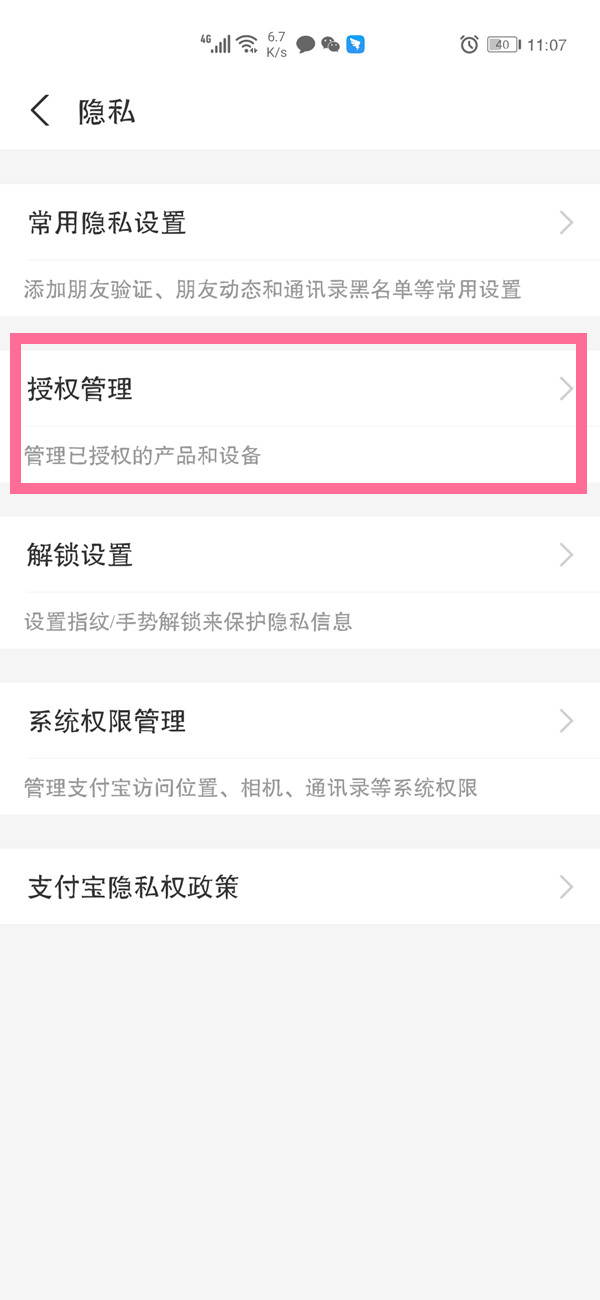
Task: Open 授权管理 settings
Action: point(300,390)
